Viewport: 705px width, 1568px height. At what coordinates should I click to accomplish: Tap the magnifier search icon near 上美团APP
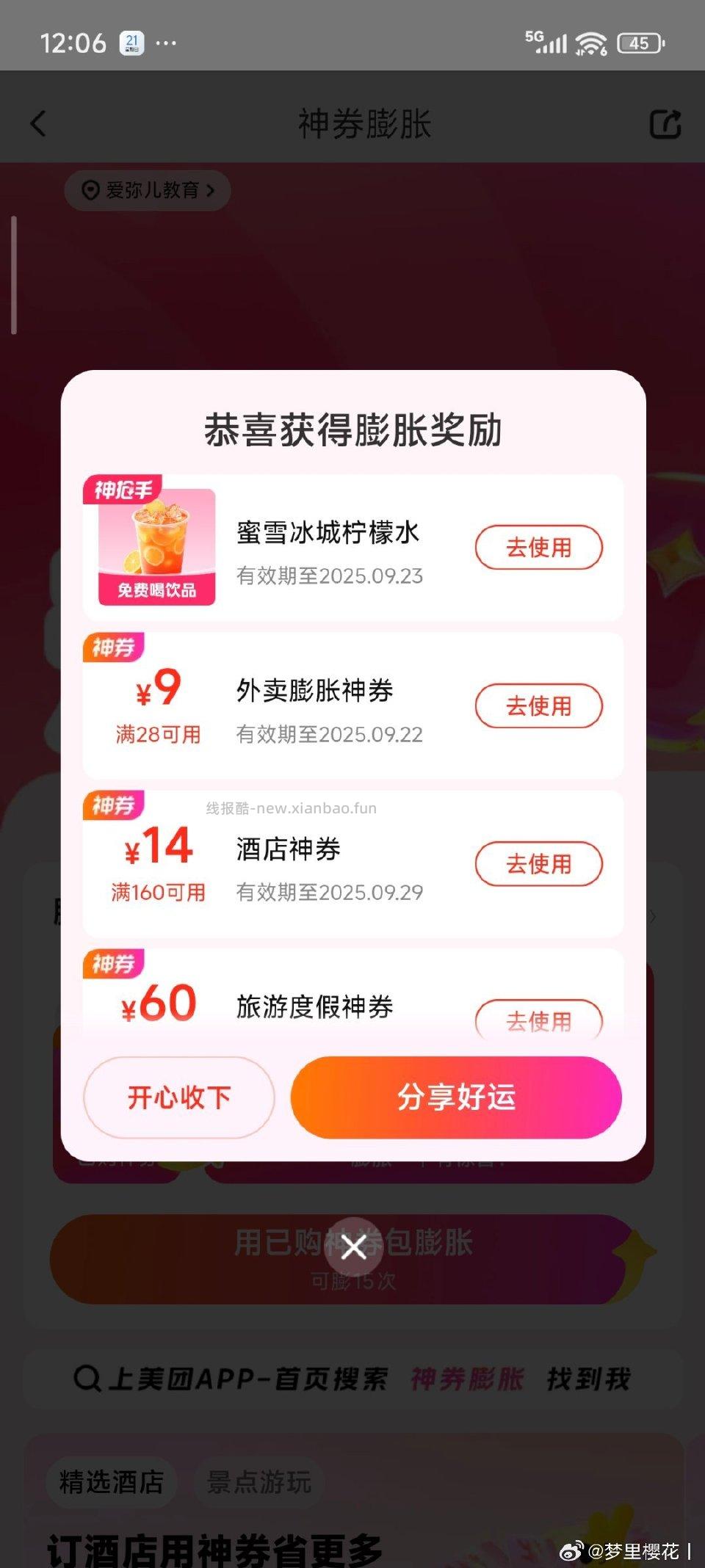coord(88,1378)
